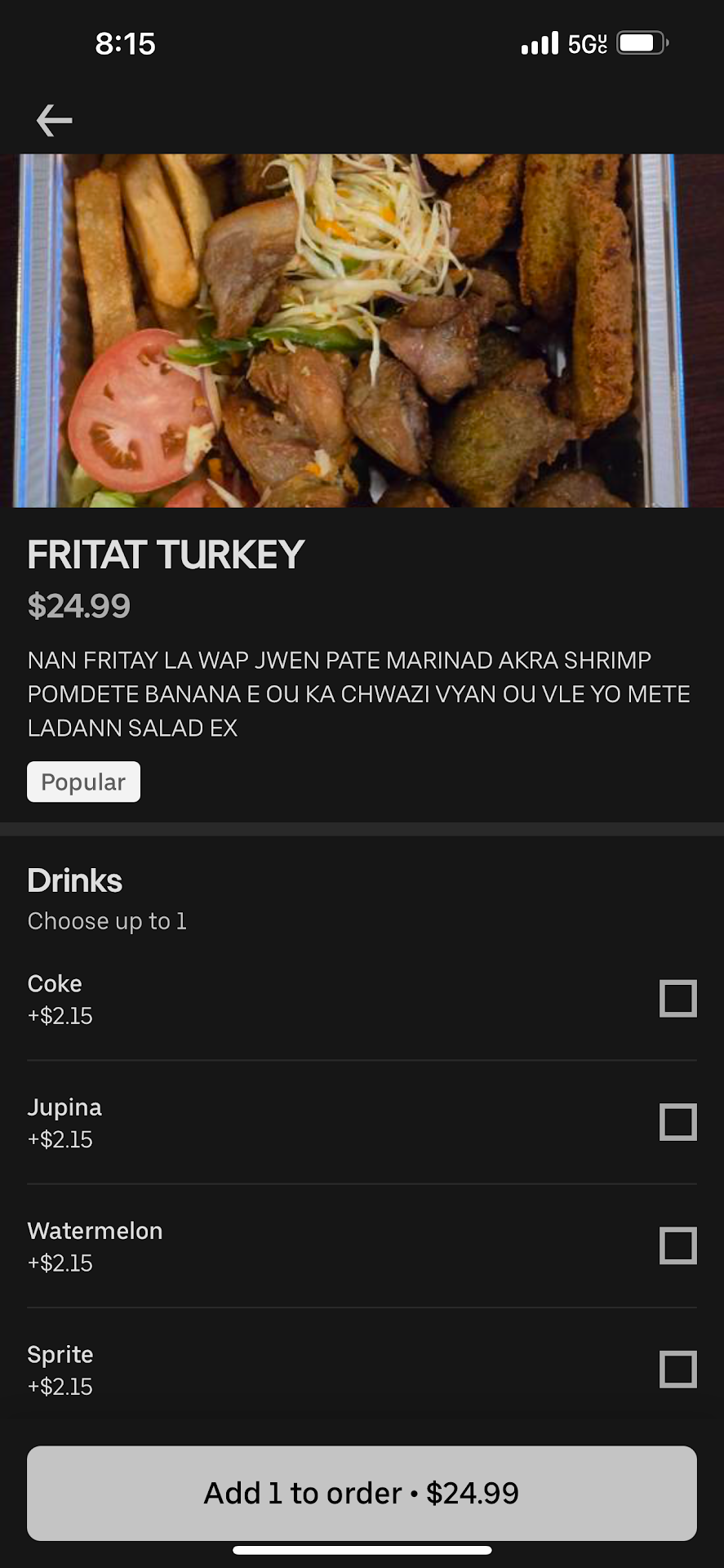Add 1 to order for $24.99
This screenshot has width=724, height=1568.
tap(362, 1493)
